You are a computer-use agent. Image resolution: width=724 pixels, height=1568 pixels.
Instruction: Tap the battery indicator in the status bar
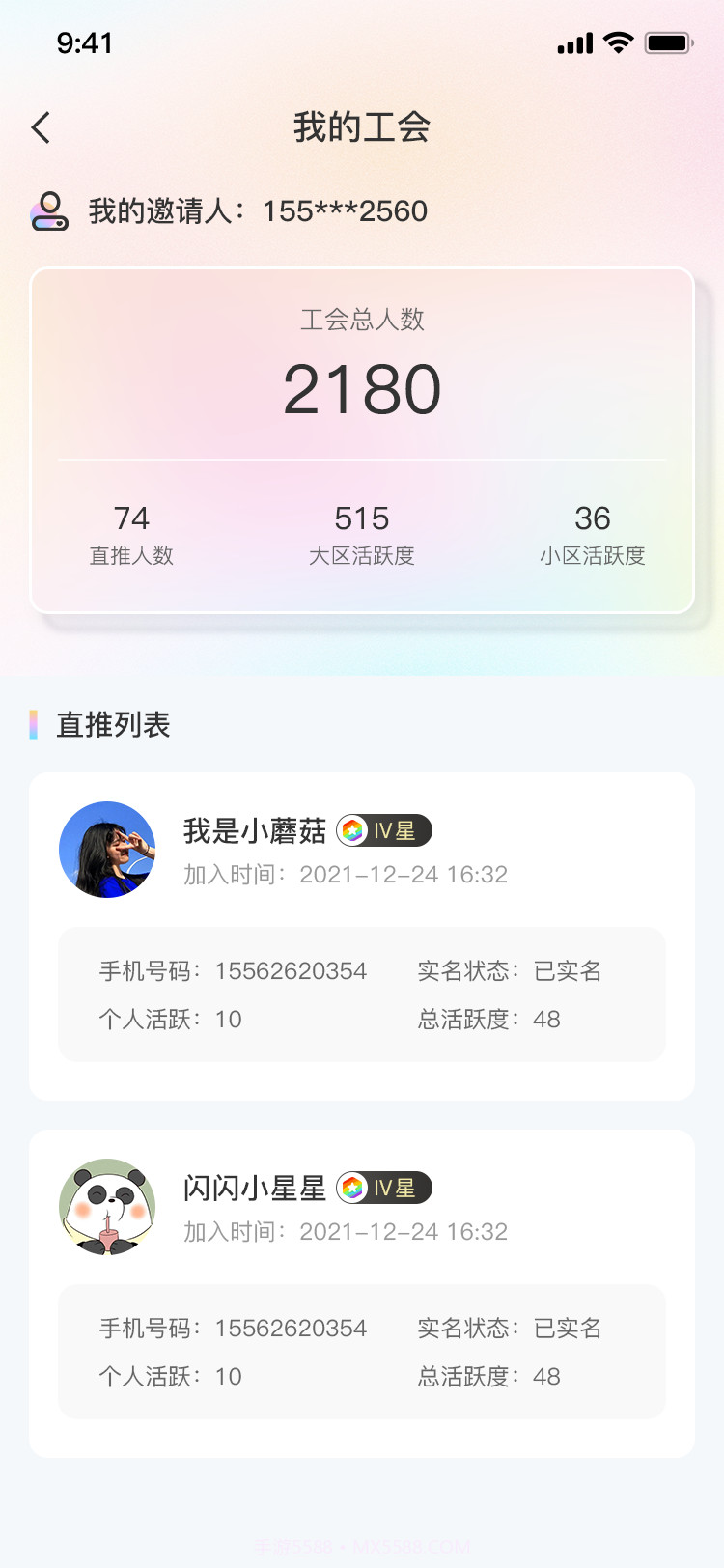click(x=668, y=42)
